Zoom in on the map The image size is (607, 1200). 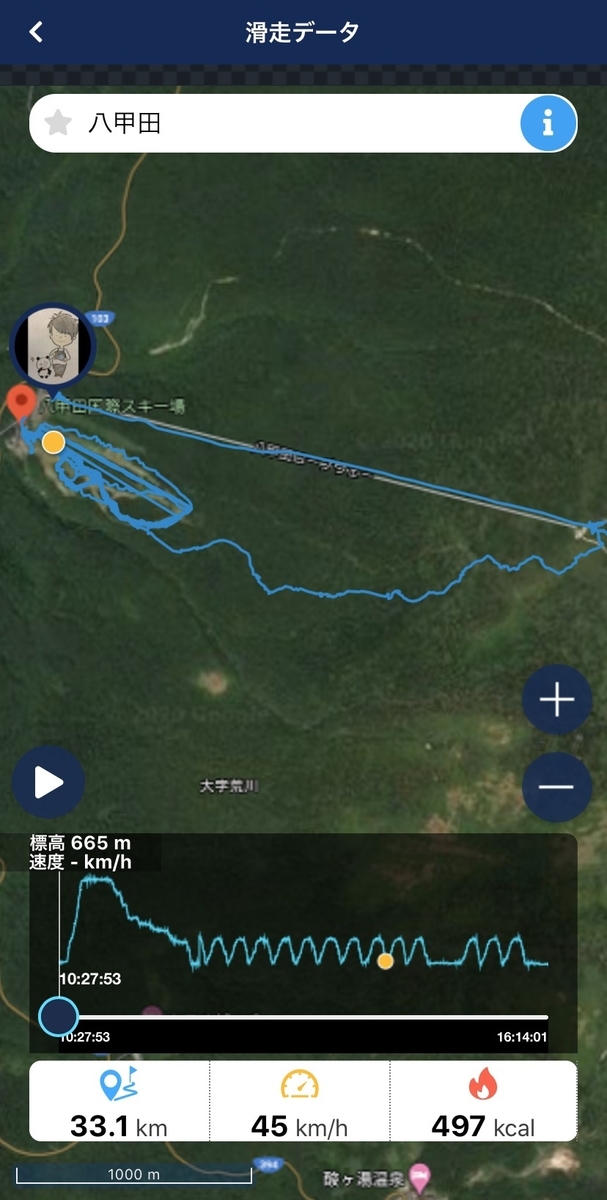pos(556,700)
